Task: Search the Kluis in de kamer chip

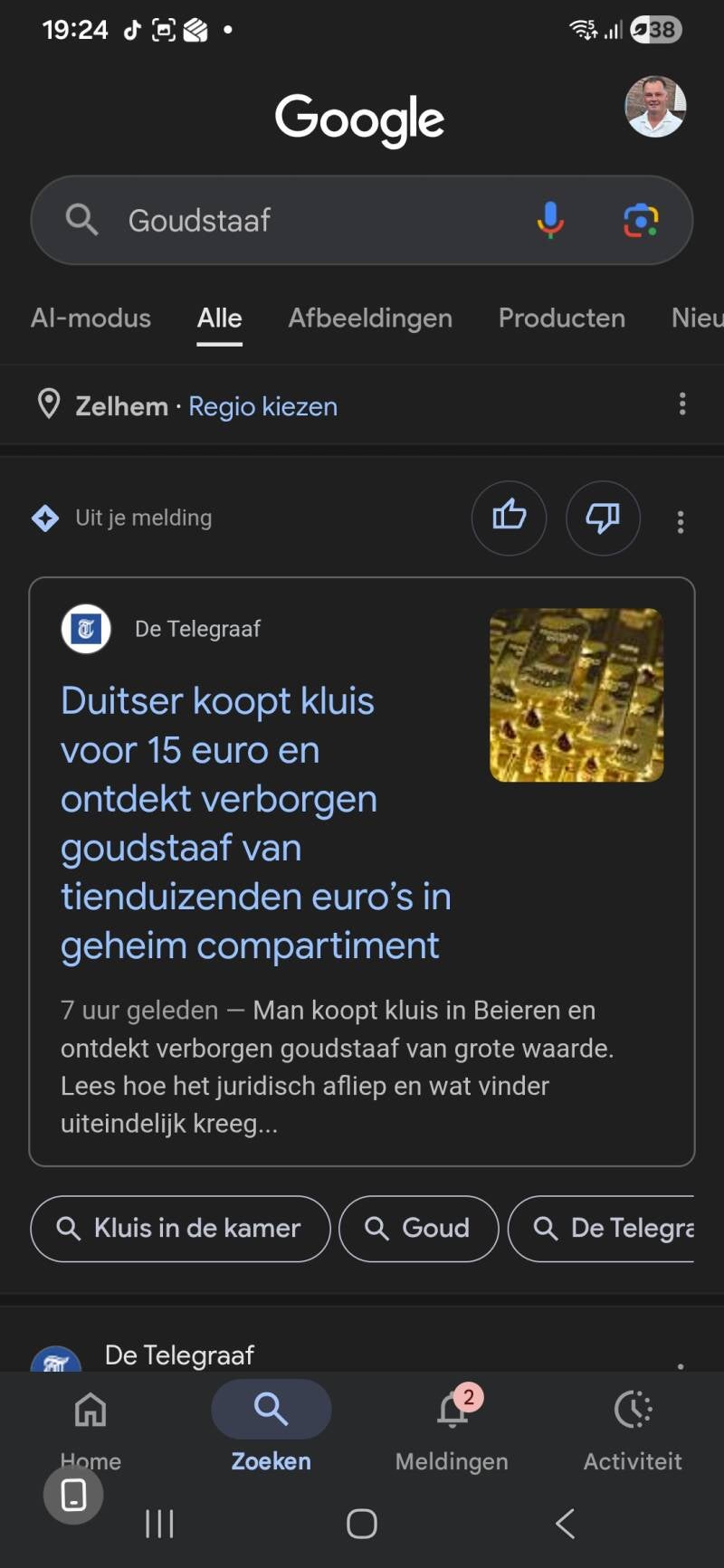Action: point(180,1228)
